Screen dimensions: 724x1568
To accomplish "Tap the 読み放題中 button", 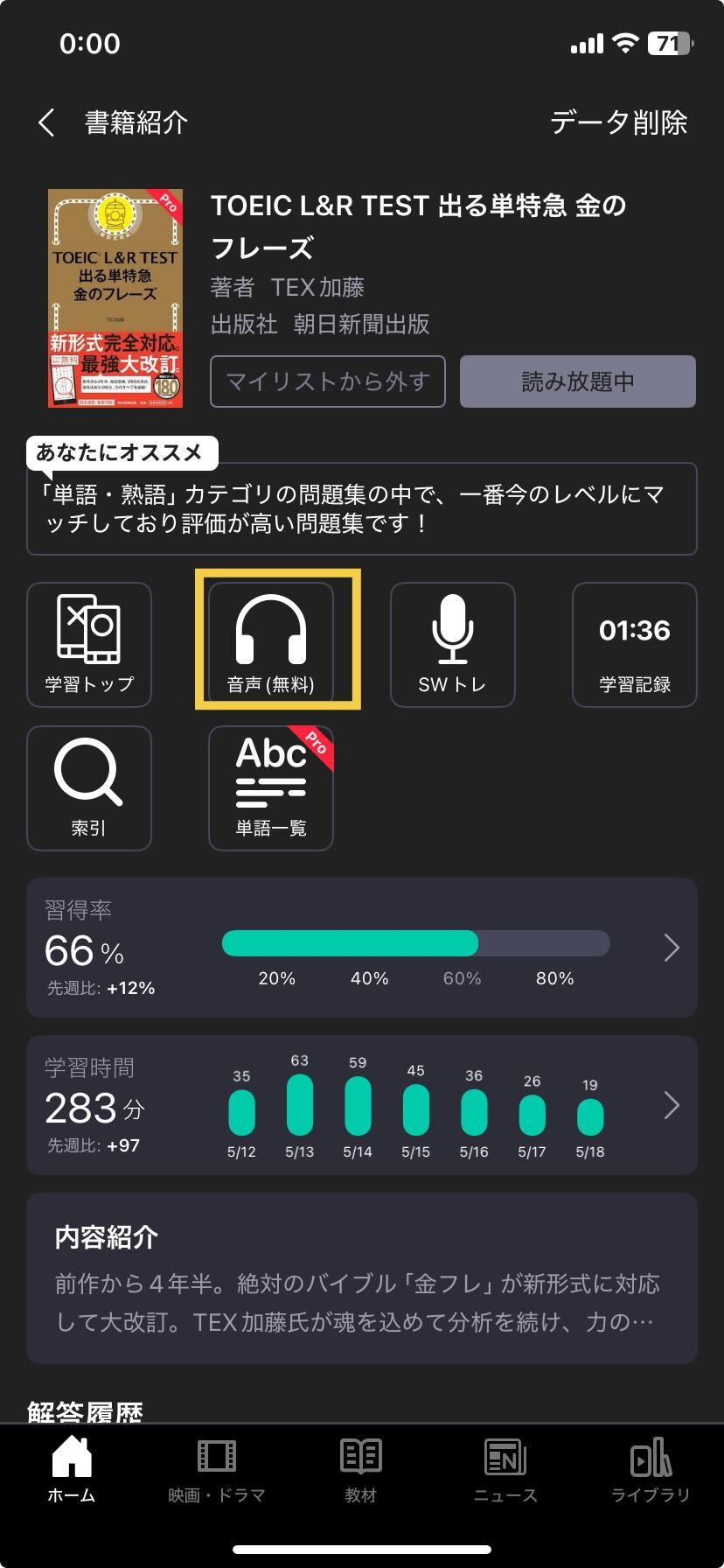I will click(x=578, y=381).
